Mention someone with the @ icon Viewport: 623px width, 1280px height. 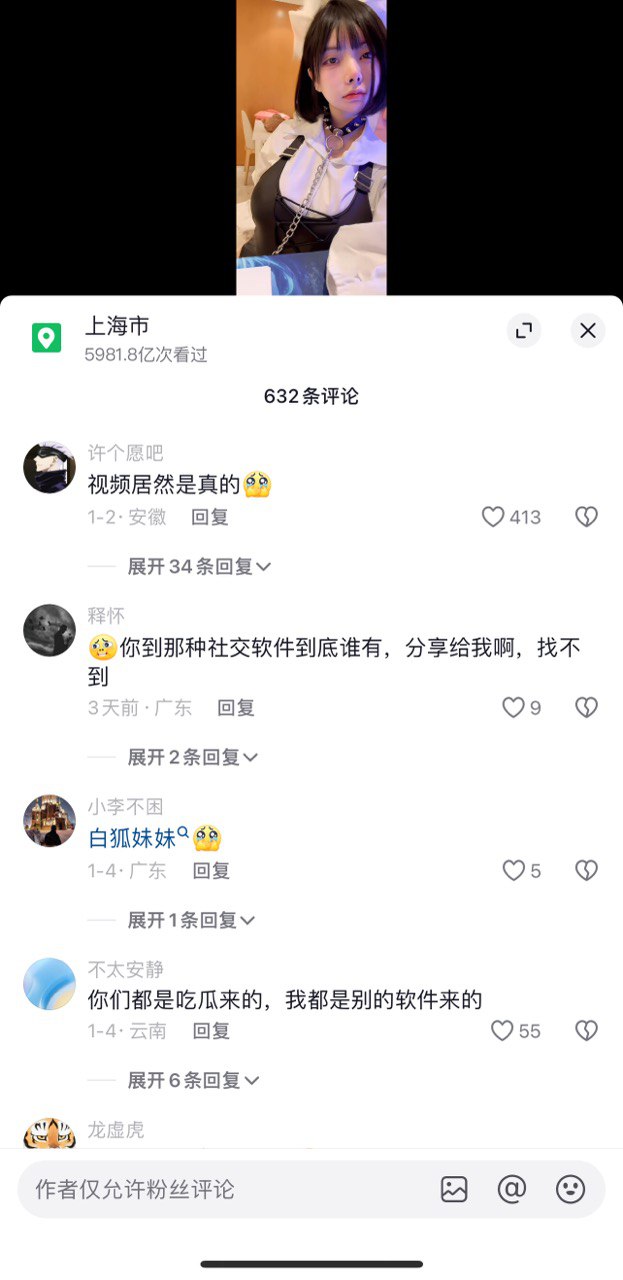pos(512,1189)
